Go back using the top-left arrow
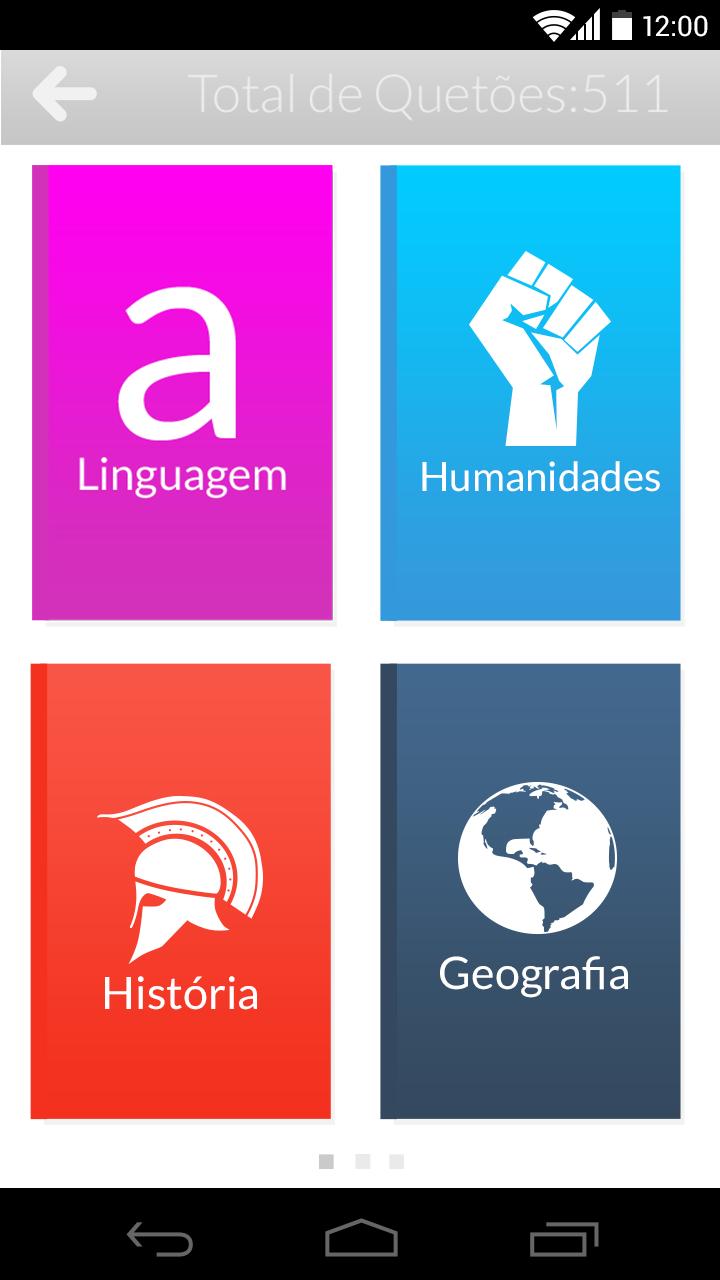The width and height of the screenshot is (720, 1280). (x=64, y=95)
